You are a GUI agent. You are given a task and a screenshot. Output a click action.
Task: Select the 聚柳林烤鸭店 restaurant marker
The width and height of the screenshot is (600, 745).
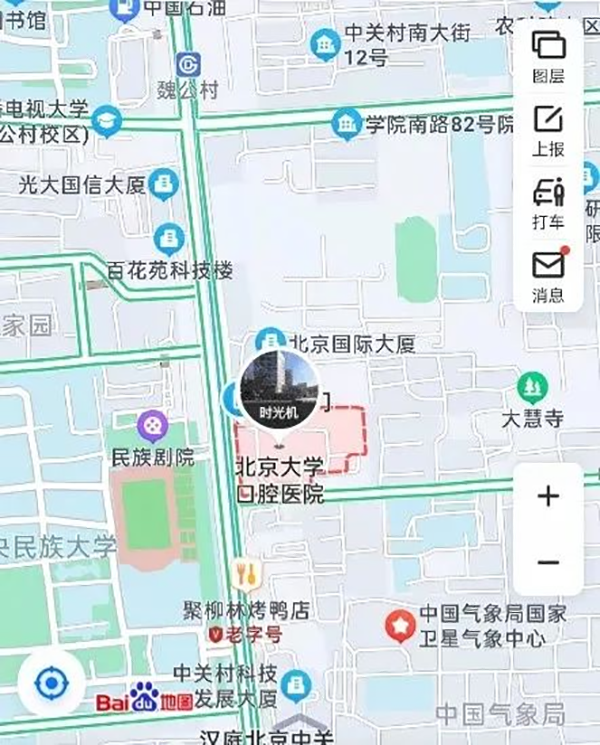[x=246, y=574]
